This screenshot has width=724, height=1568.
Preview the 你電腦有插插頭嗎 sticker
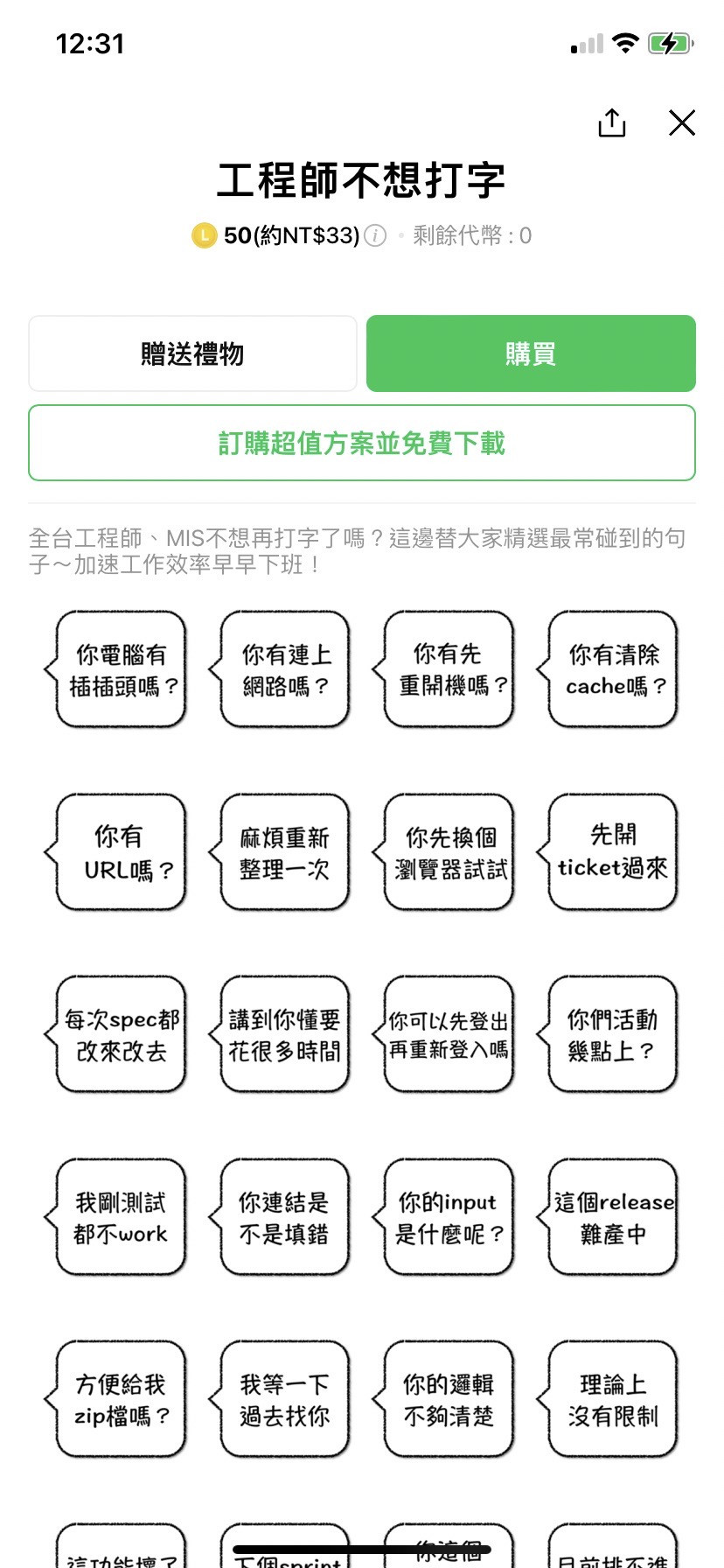coord(121,670)
